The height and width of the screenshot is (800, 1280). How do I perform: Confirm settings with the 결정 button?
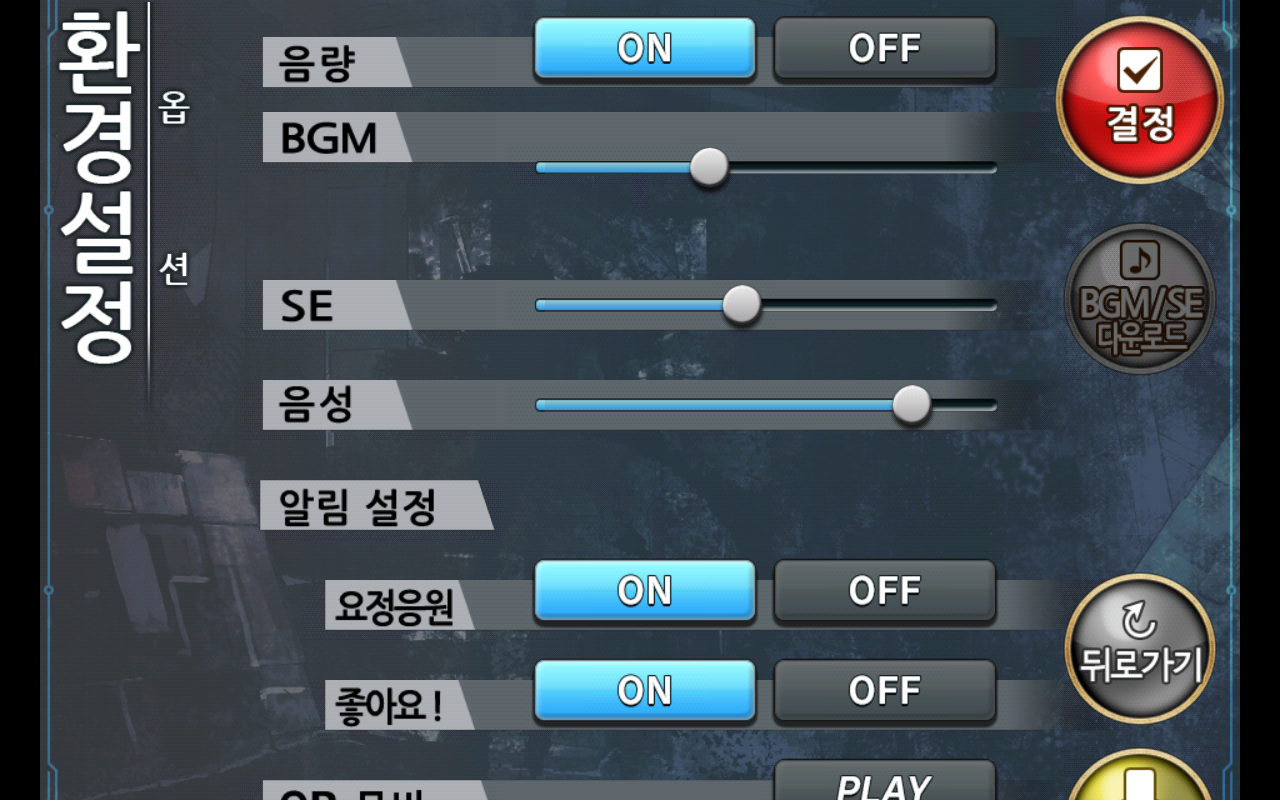tap(1140, 99)
